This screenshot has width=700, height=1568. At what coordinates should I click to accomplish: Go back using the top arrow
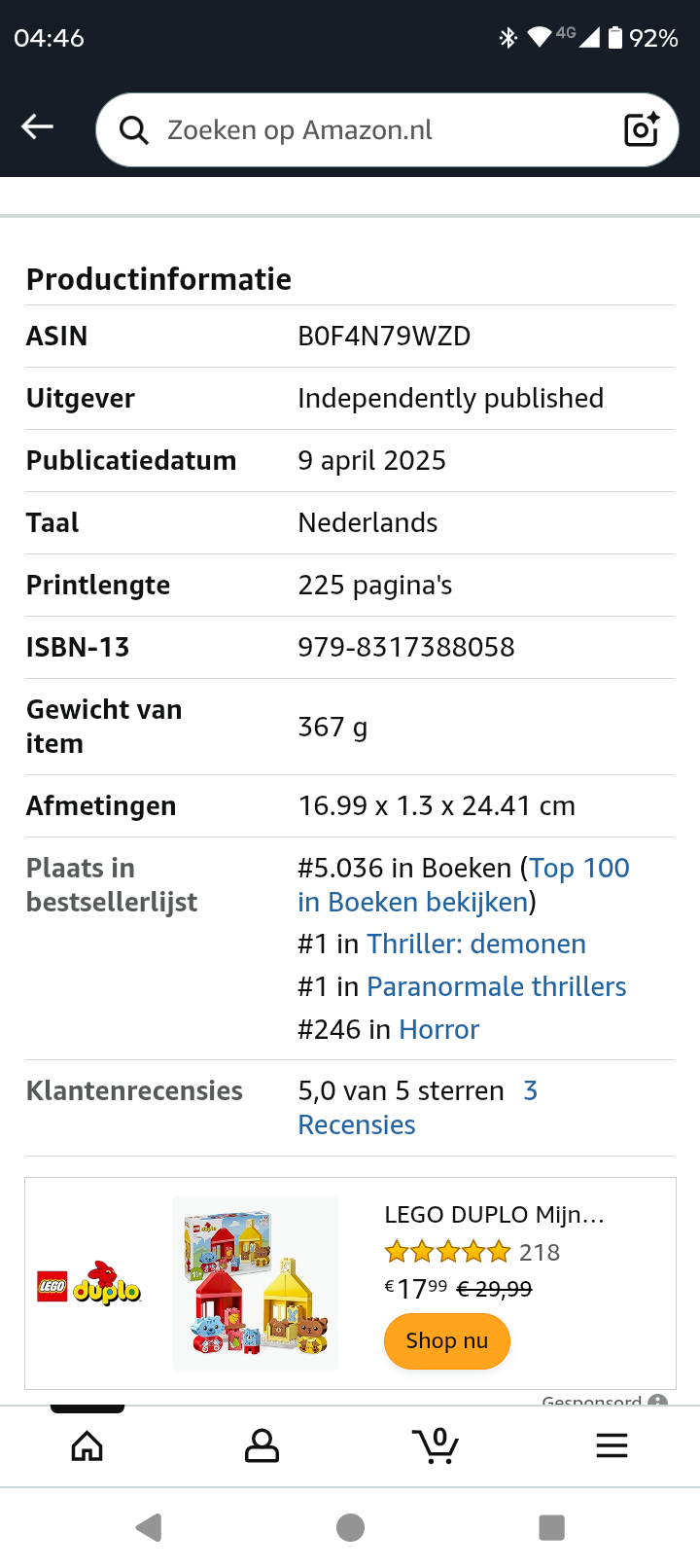coord(37,126)
